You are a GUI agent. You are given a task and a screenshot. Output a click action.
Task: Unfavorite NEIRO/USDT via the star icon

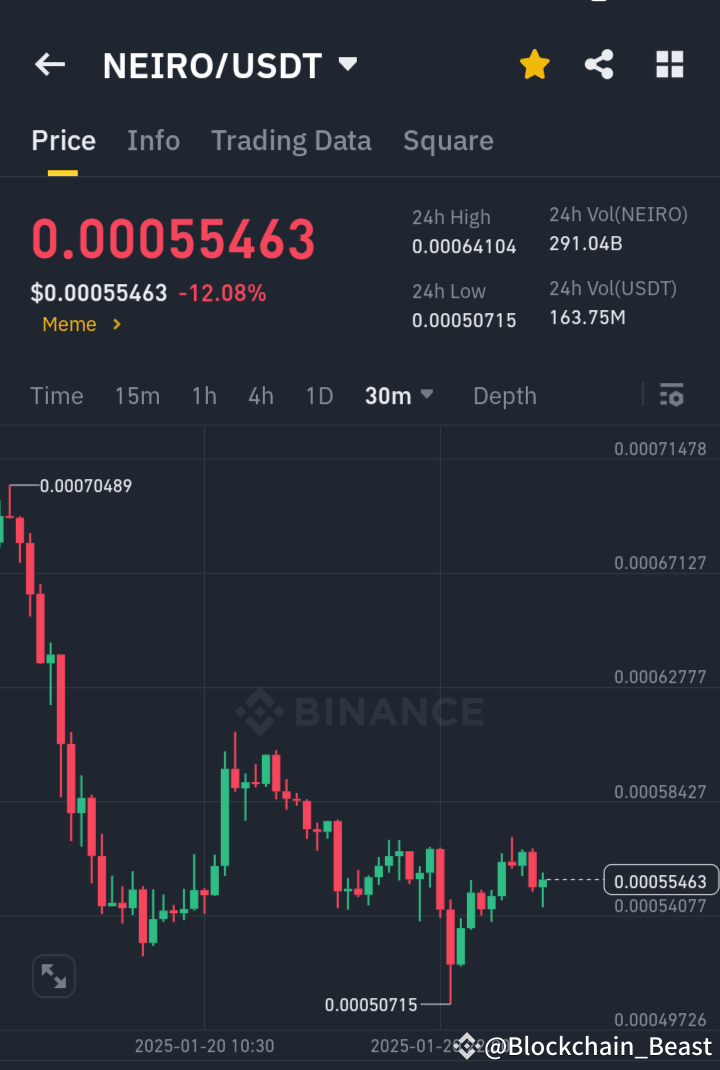click(534, 64)
